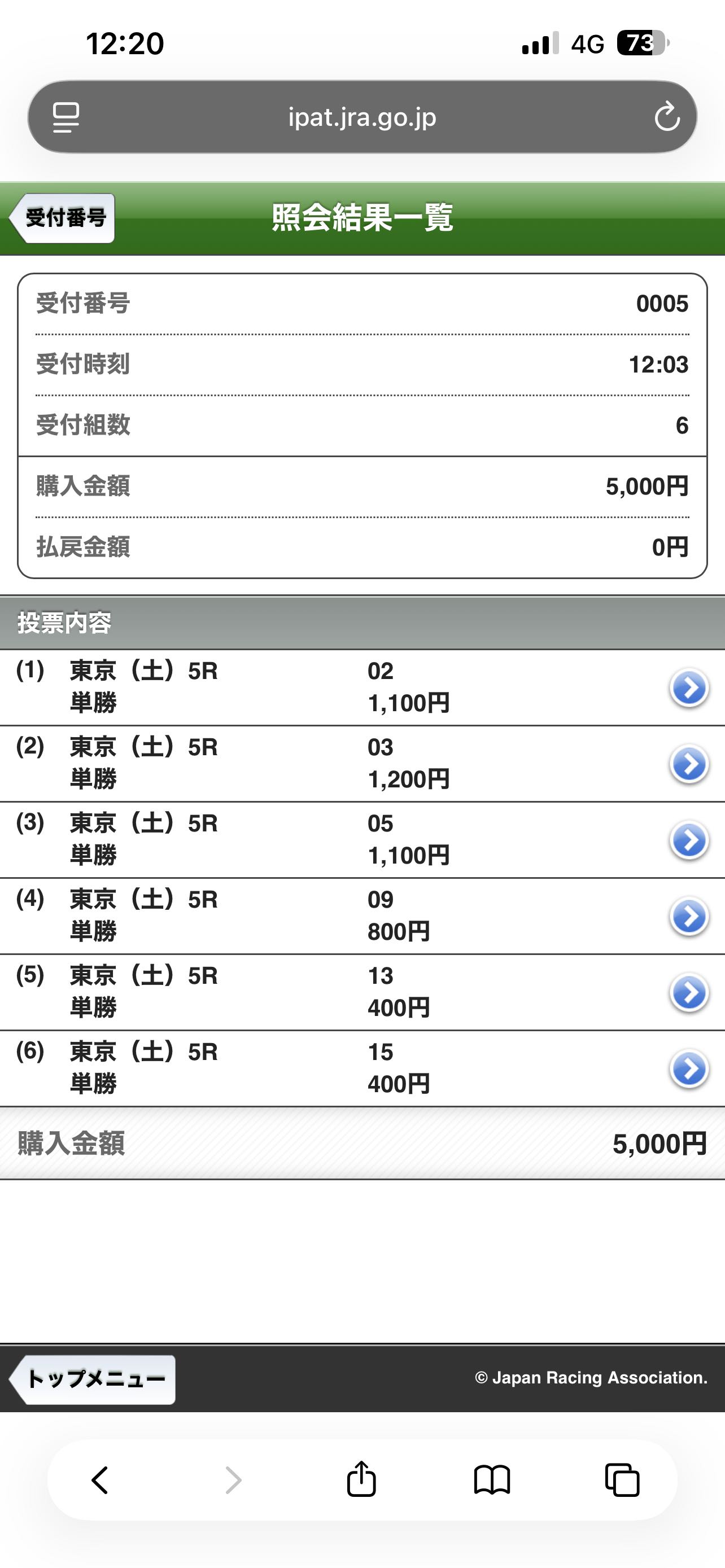Open details for bet on horse 02
This screenshot has height=1568, width=725.
tap(688, 688)
